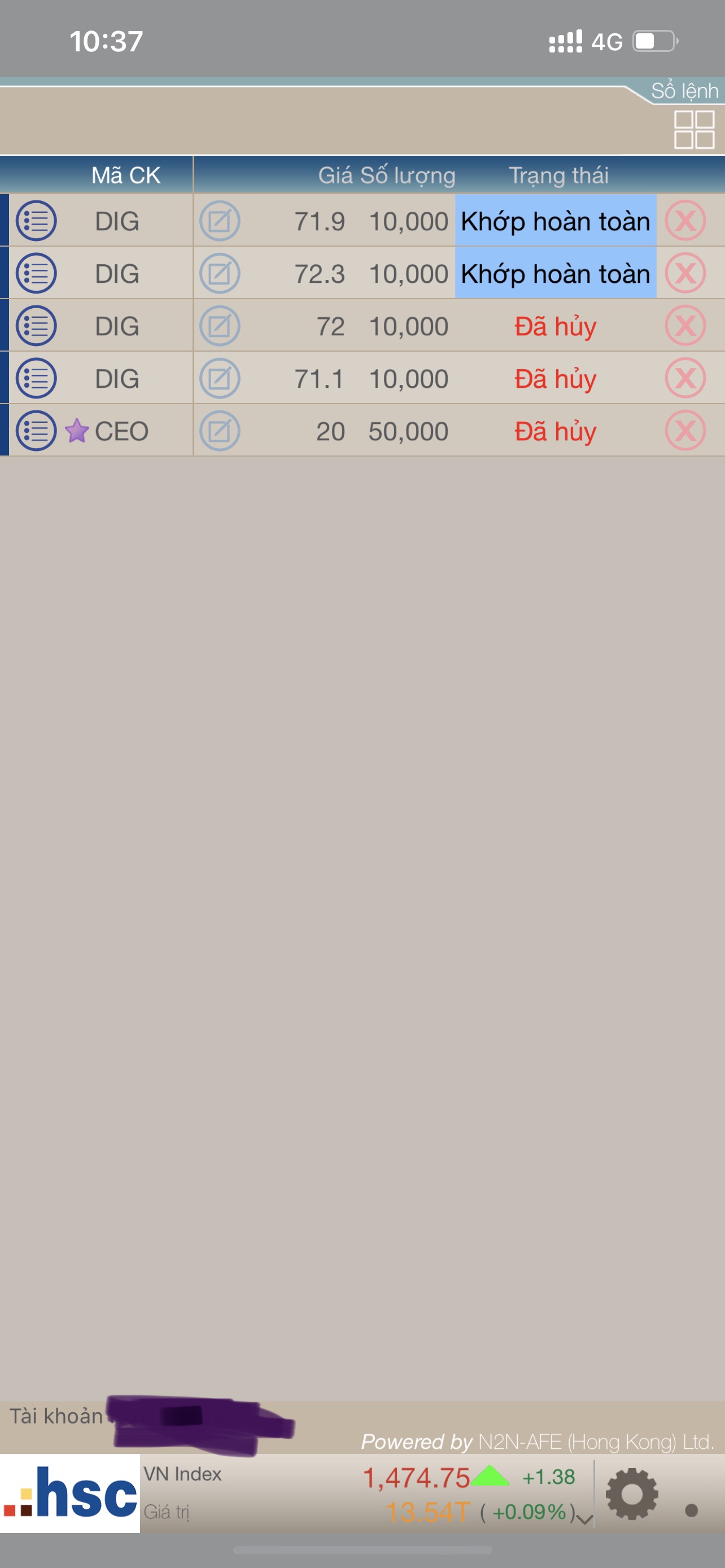This screenshot has height=1568, width=725.
Task: View details of DIG order priced 72.3
Action: (x=37, y=273)
